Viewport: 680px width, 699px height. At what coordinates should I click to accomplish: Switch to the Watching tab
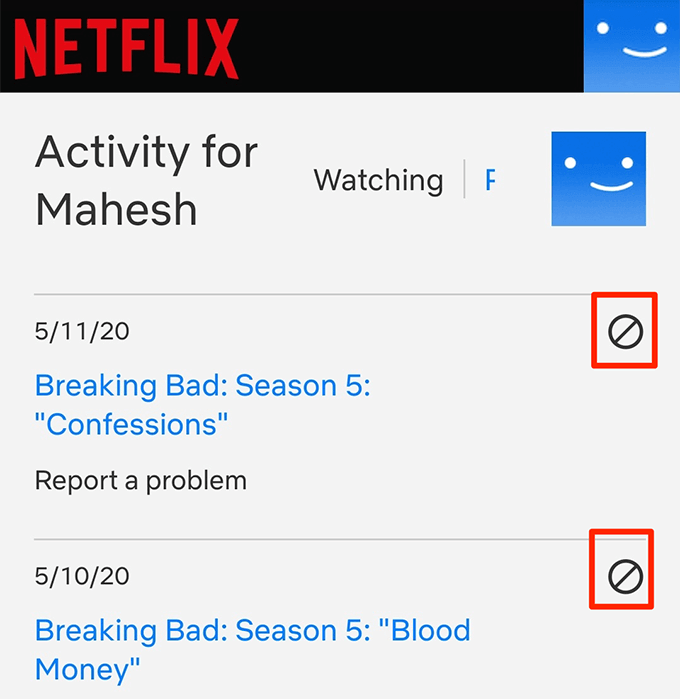point(378,180)
